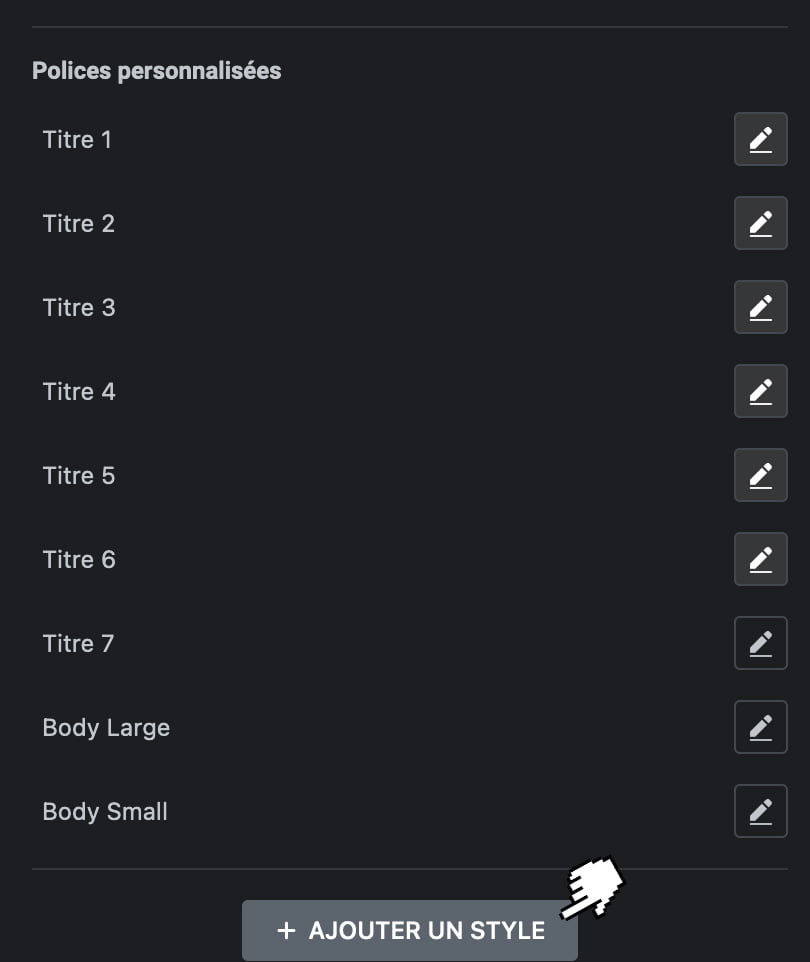Click the Polices personnalisées heading
810x962 pixels.
(156, 70)
